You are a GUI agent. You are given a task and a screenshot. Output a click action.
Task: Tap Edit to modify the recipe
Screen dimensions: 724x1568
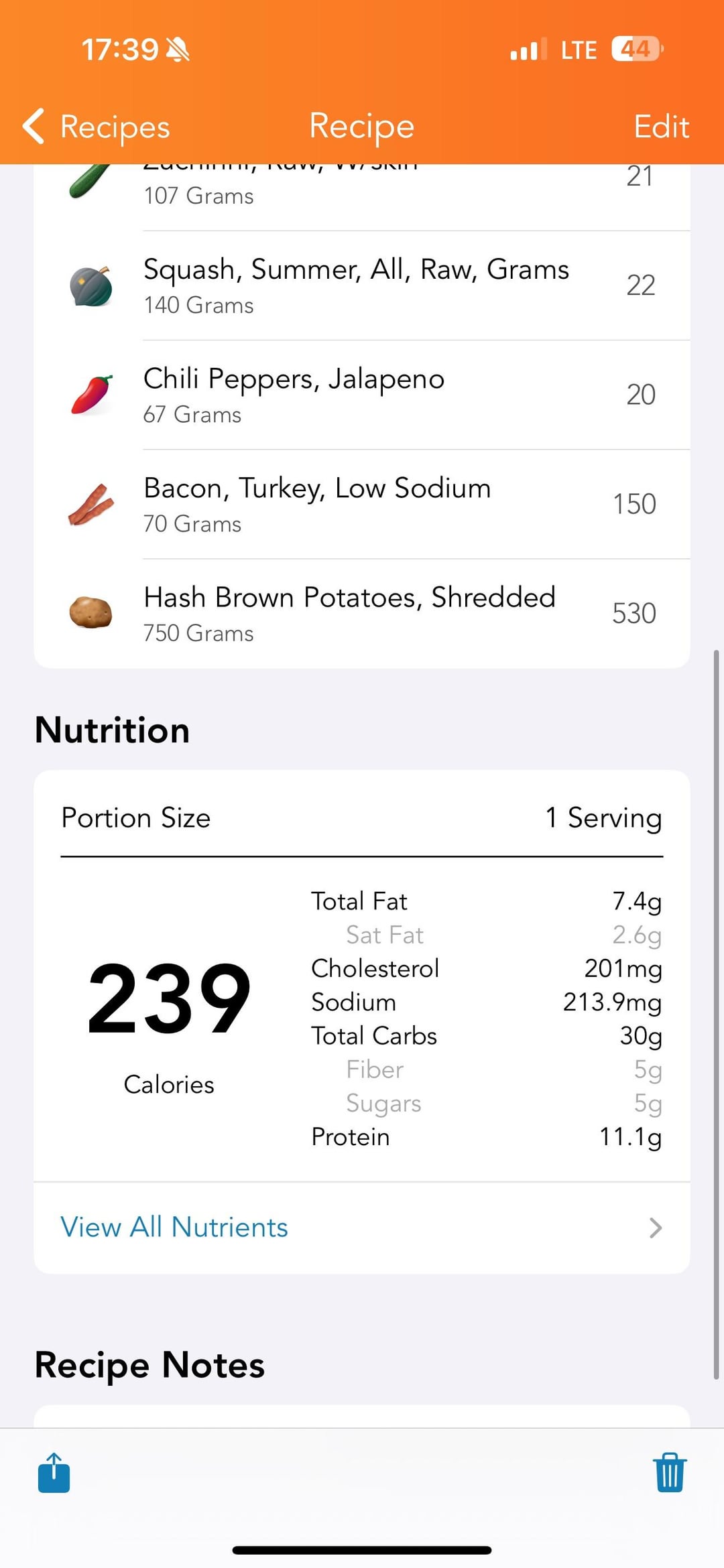pos(661,127)
